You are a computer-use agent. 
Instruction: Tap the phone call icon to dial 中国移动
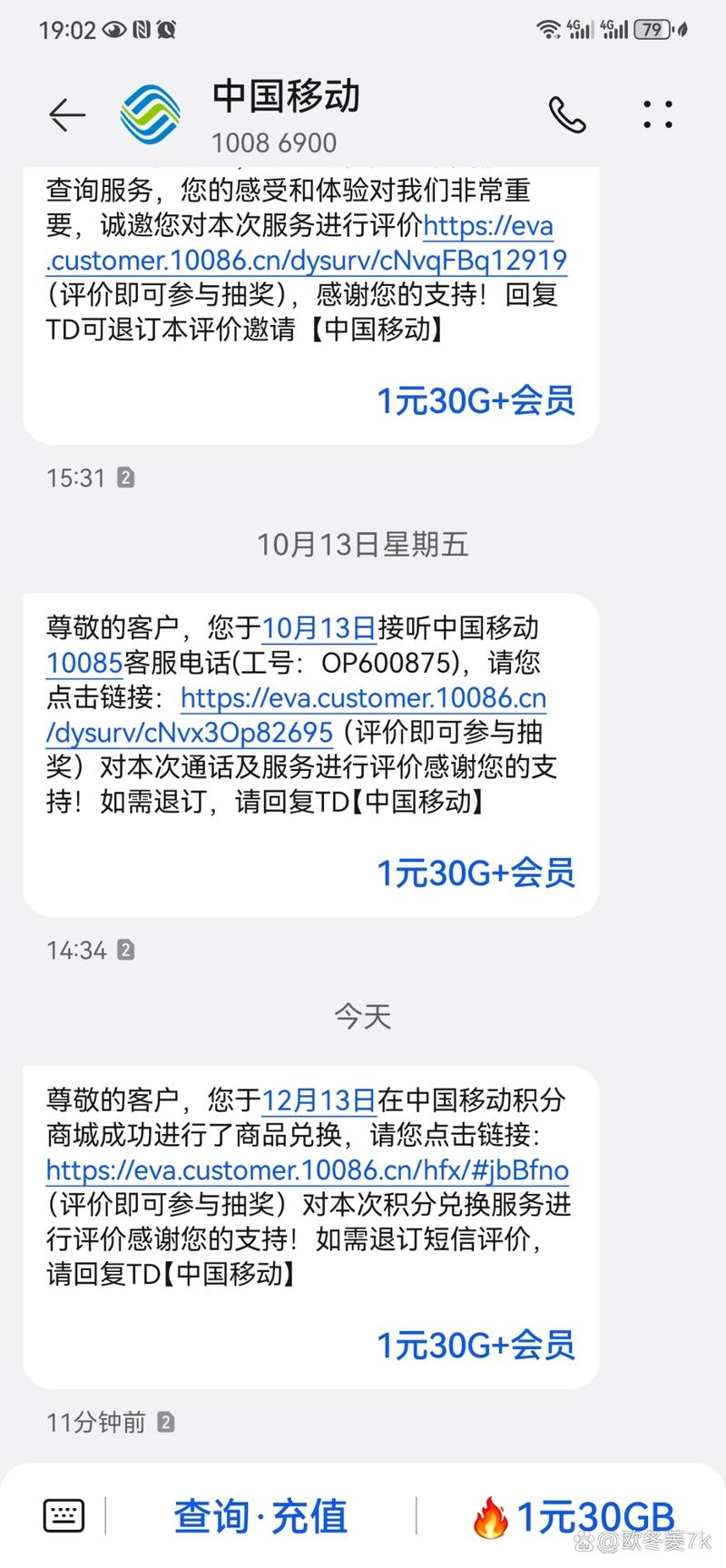[566, 114]
